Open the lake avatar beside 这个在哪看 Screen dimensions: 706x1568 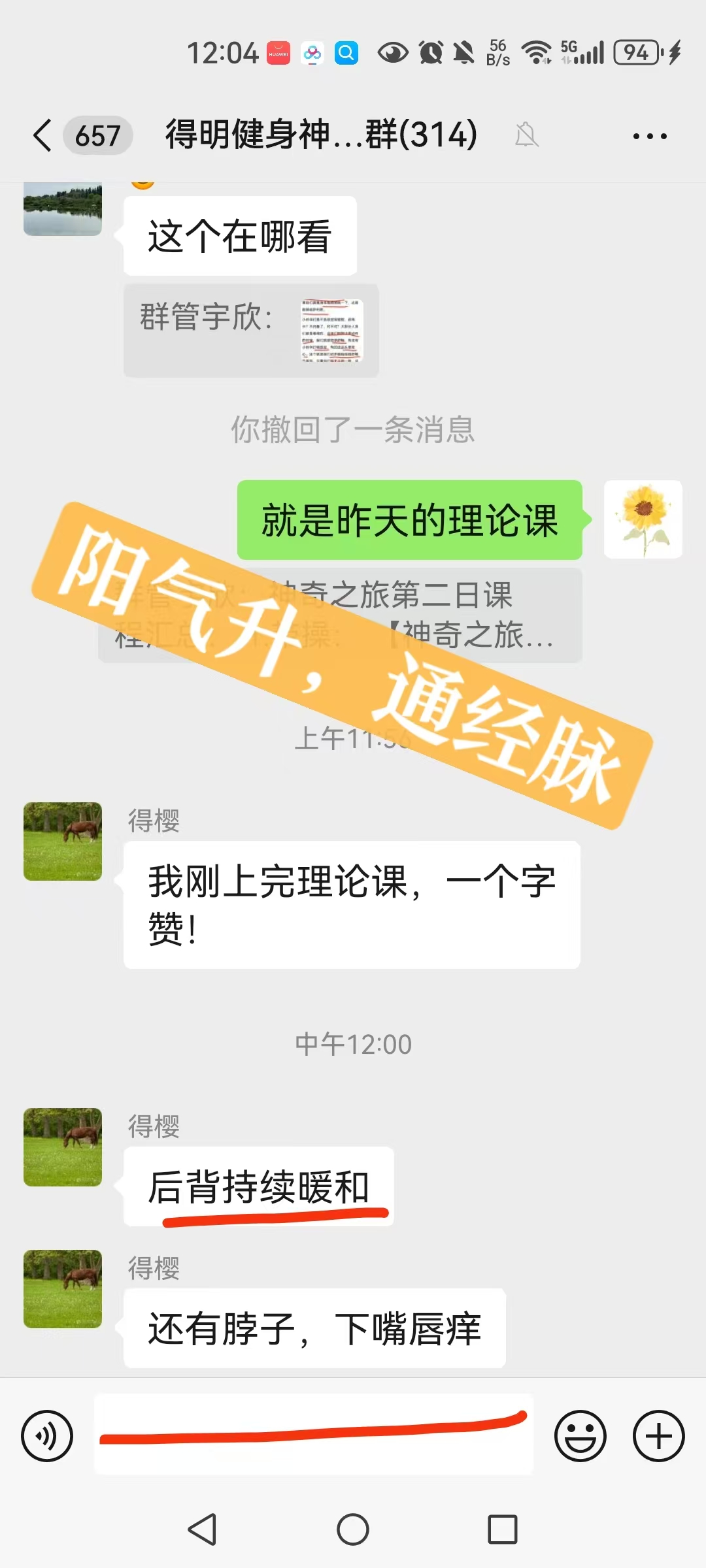tap(63, 208)
